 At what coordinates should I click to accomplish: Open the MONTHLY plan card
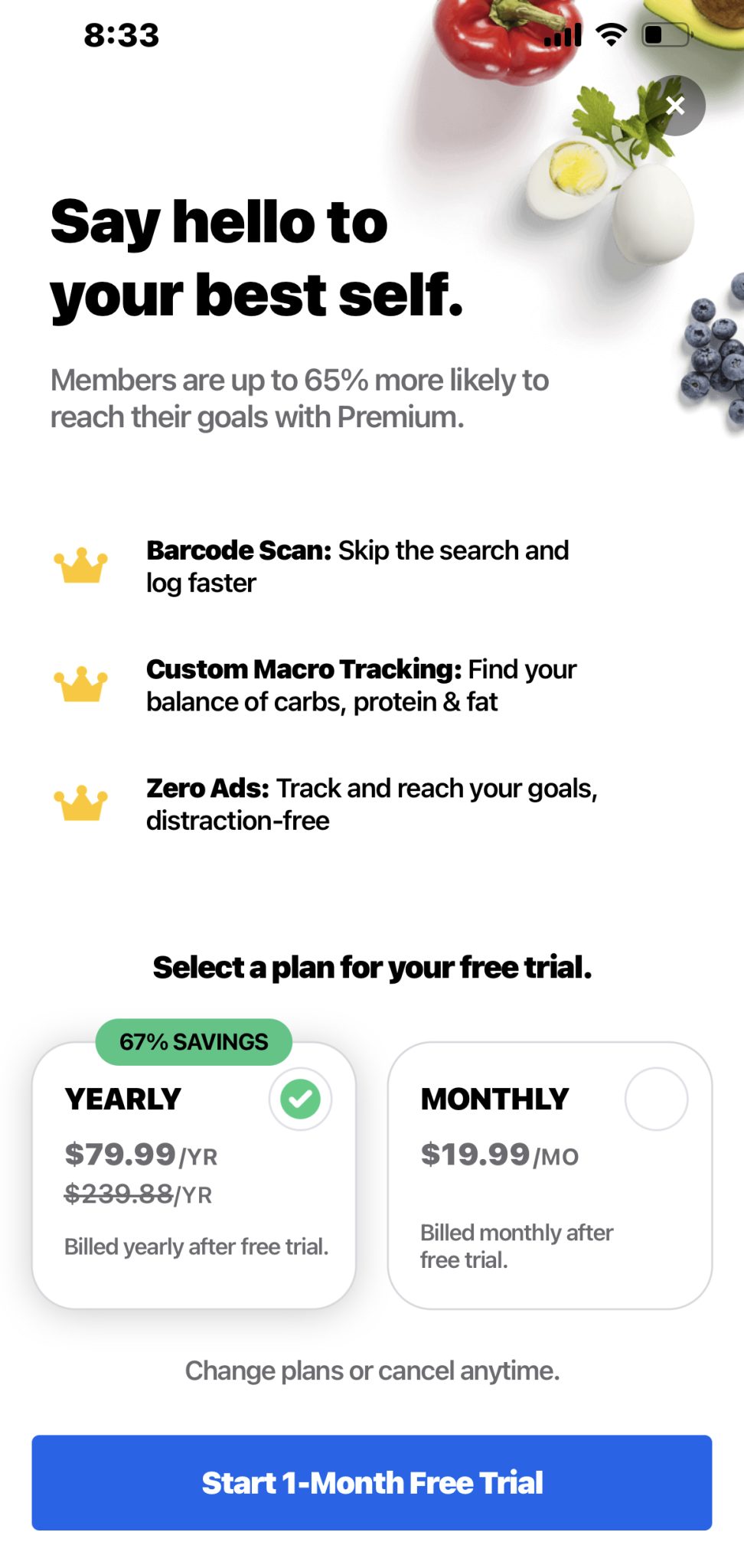tap(550, 1179)
